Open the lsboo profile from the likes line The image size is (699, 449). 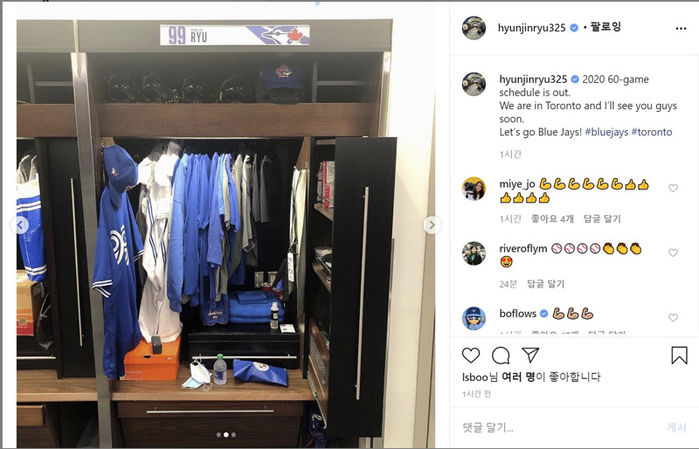coord(477,377)
